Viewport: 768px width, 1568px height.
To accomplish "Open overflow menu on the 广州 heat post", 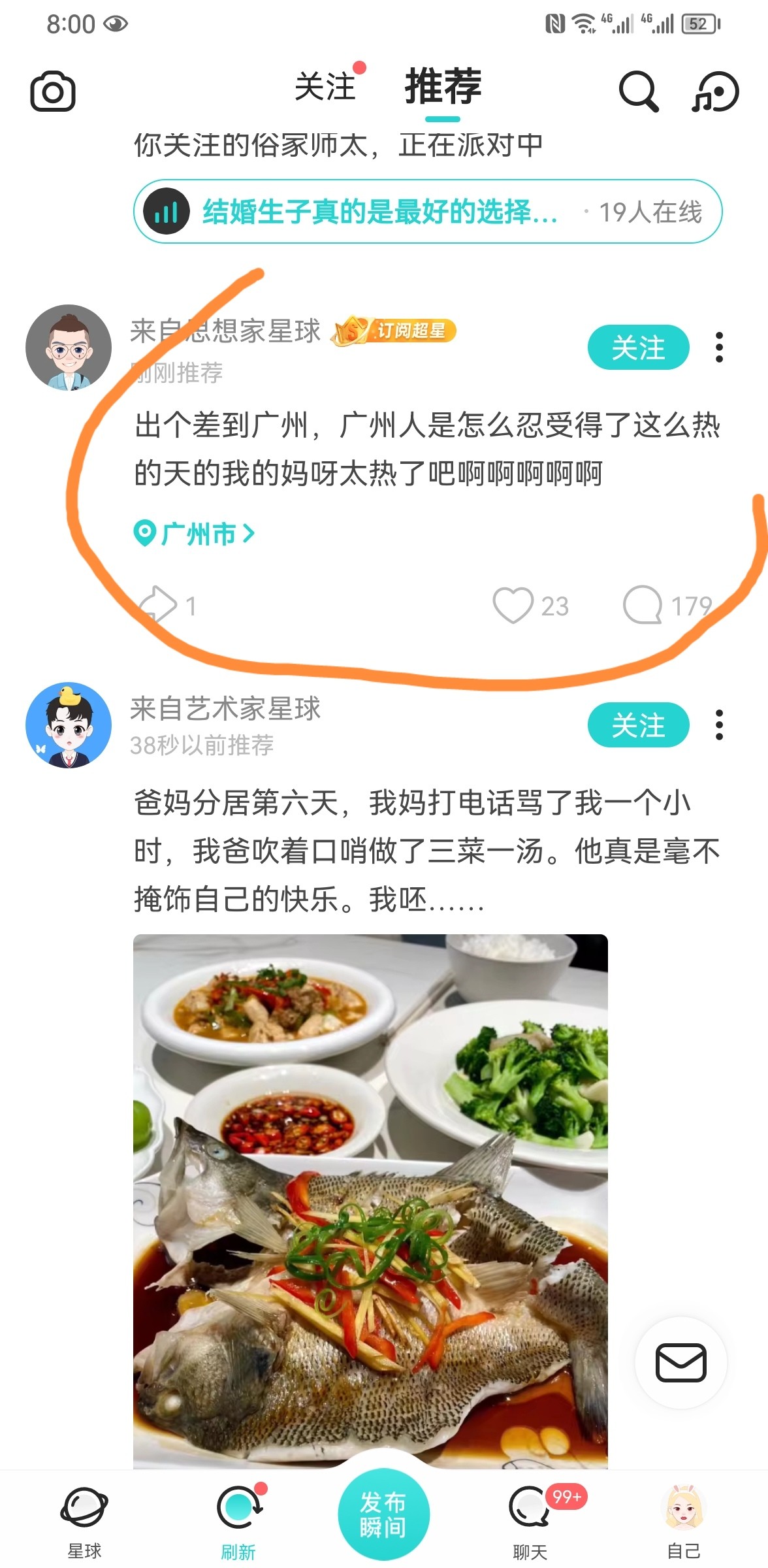I will click(719, 347).
